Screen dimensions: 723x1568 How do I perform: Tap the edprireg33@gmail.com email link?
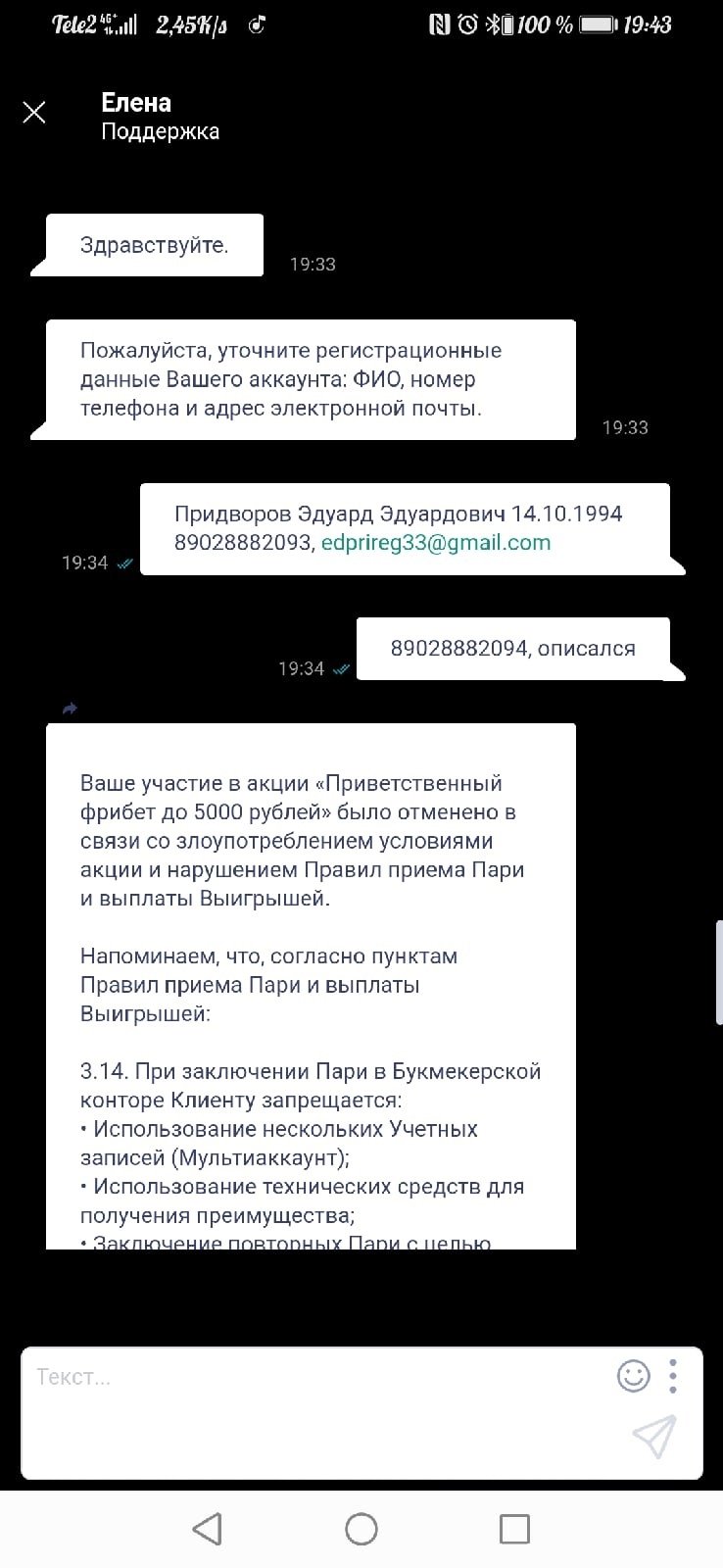click(x=436, y=543)
